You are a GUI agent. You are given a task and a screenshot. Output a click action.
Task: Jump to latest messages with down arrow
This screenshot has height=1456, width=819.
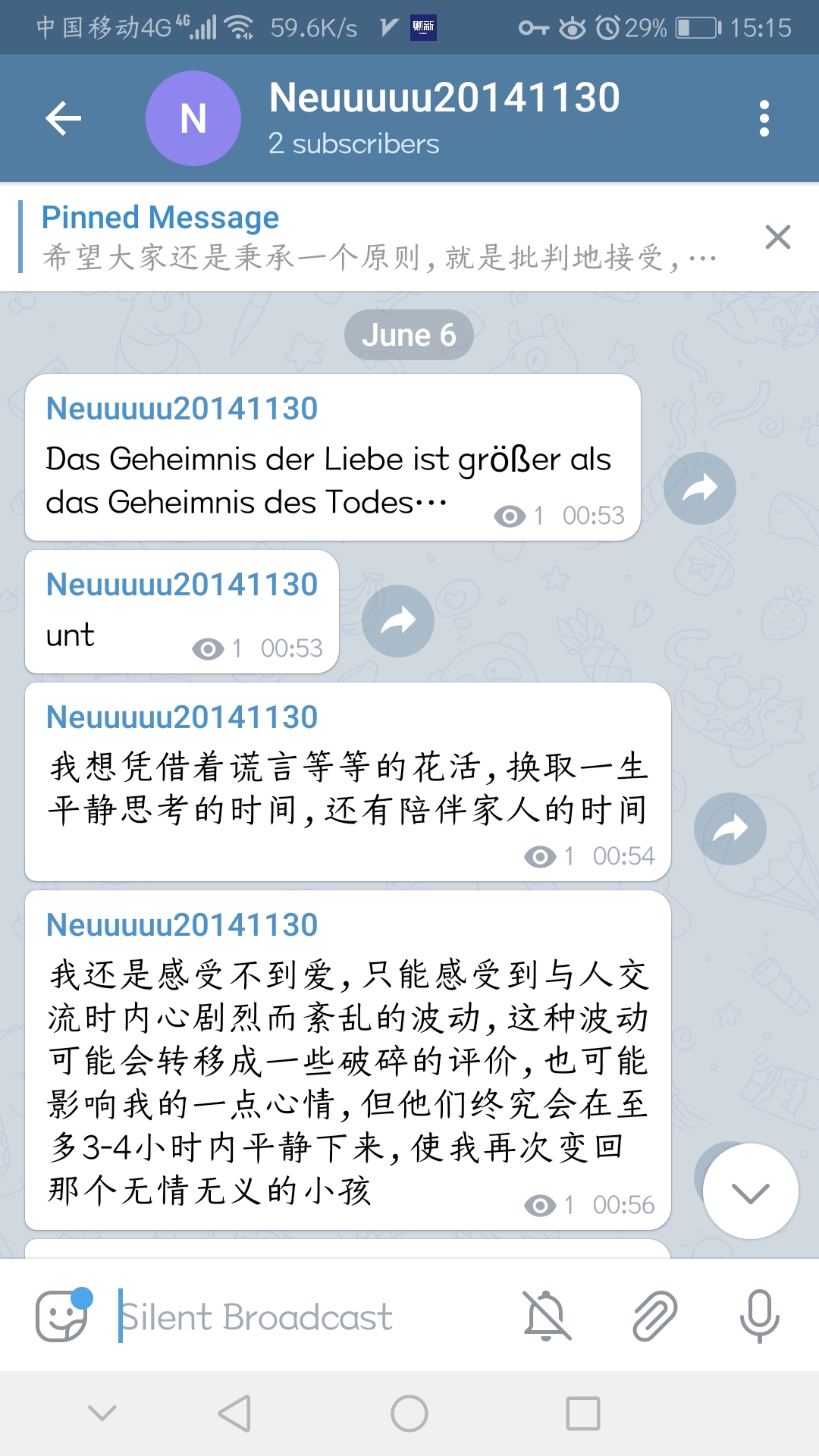pyautogui.click(x=750, y=1191)
